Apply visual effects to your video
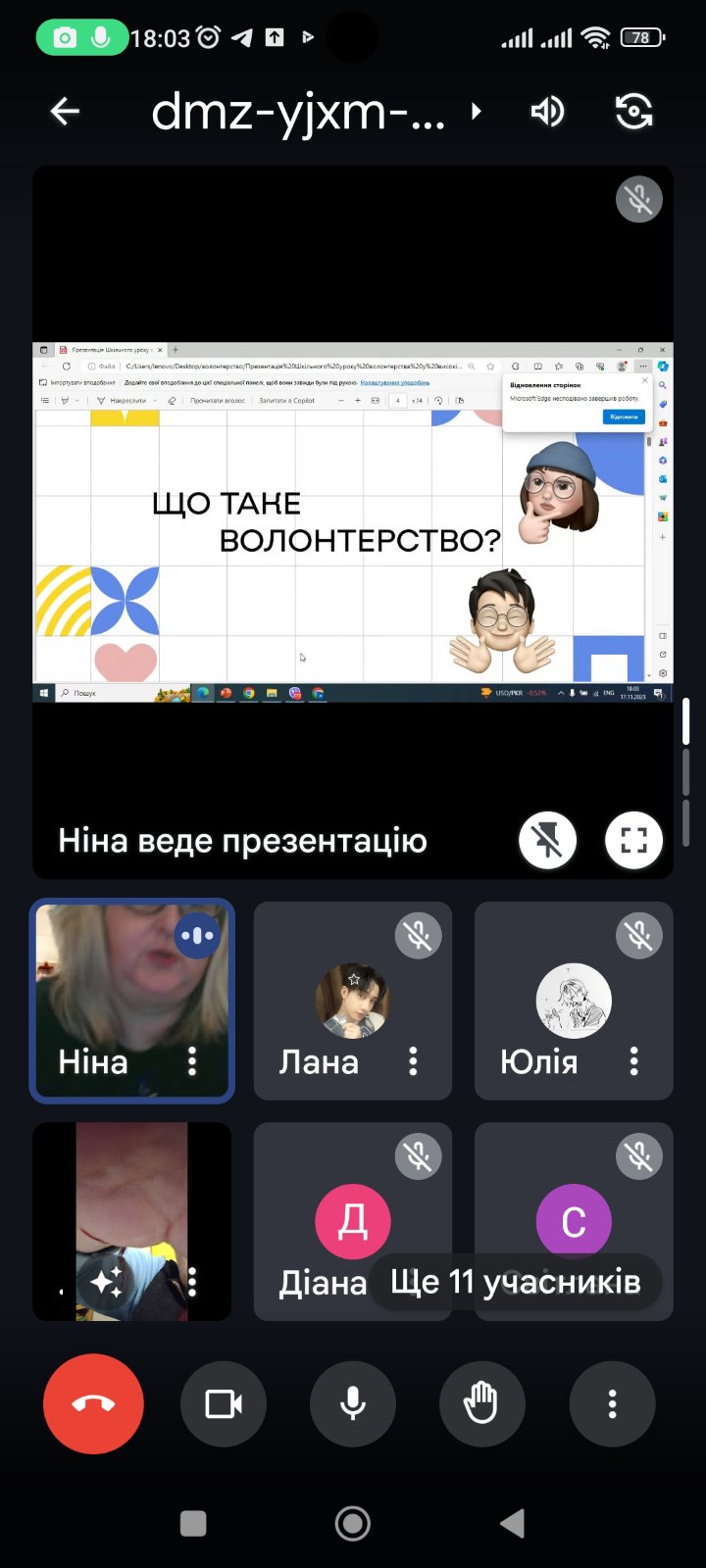This screenshot has width=706, height=1568. (x=107, y=1281)
